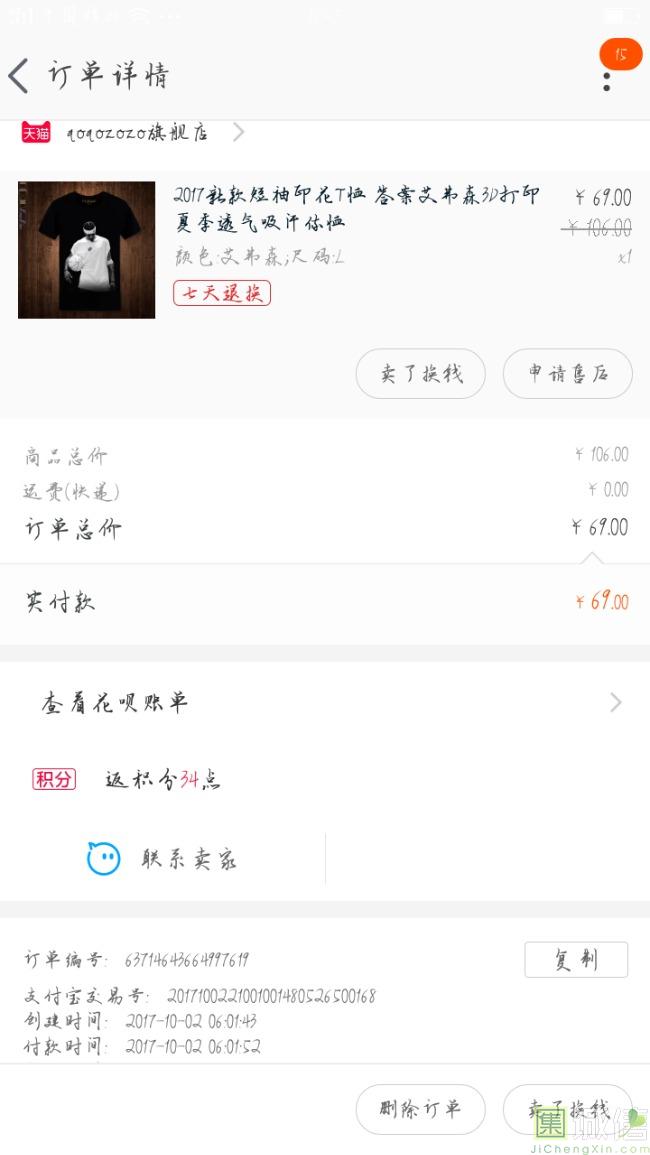
Task: Copy the order number 复制
Action: pos(576,960)
